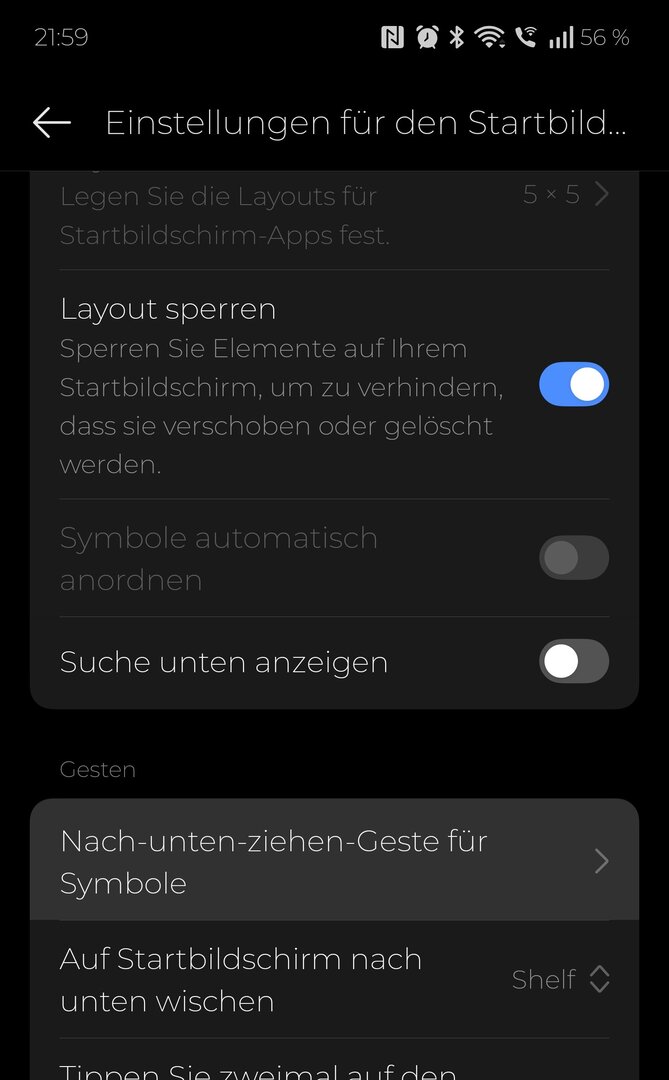The width and height of the screenshot is (669, 1080).
Task: Open Nach-unten-ziehen-Geste für Symbole
Action: tap(334, 861)
